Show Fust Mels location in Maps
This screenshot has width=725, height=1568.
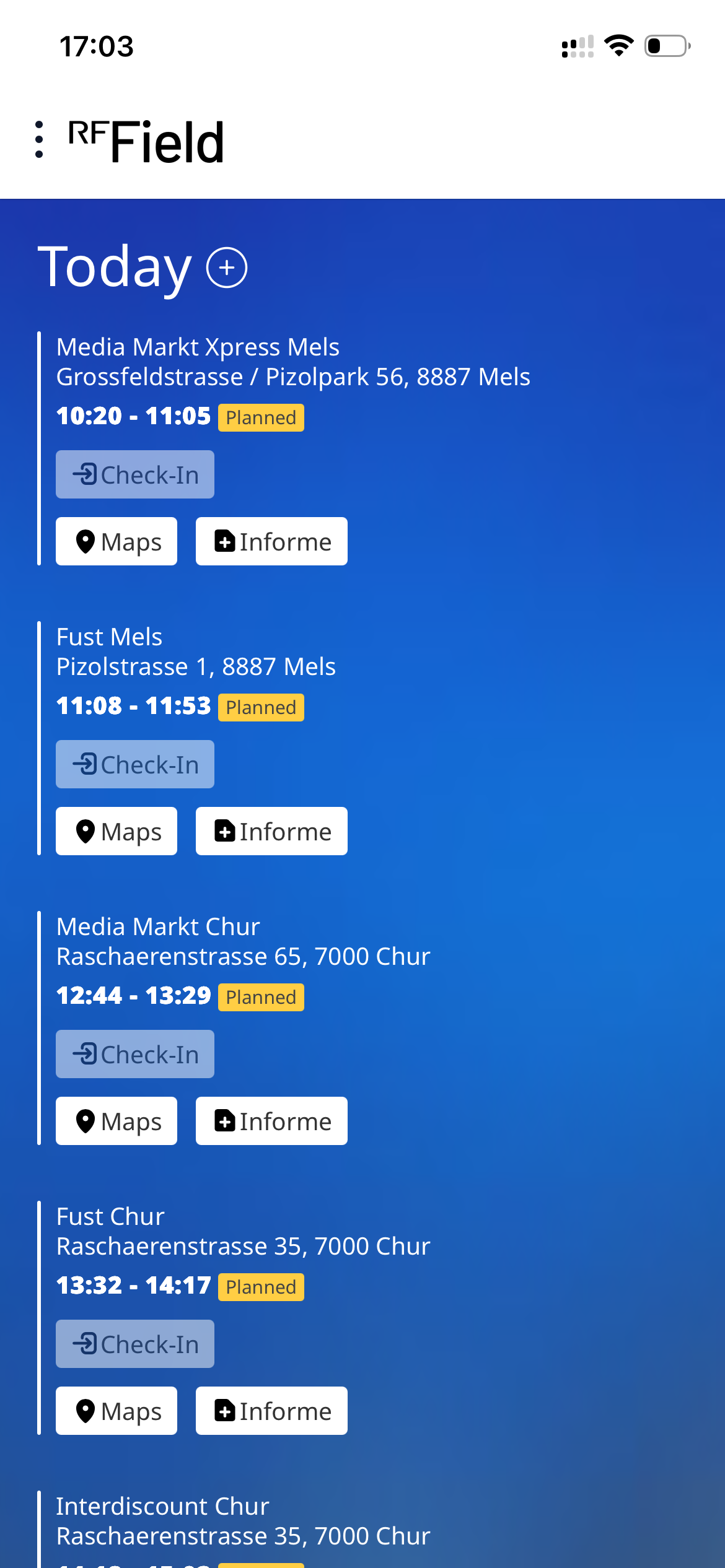(116, 831)
